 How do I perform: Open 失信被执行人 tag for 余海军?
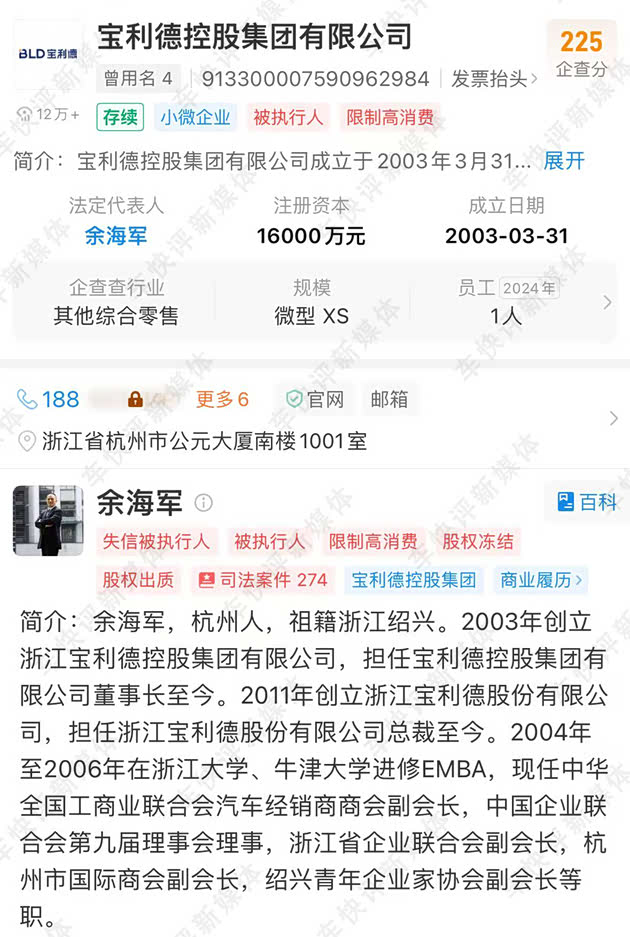point(156,541)
